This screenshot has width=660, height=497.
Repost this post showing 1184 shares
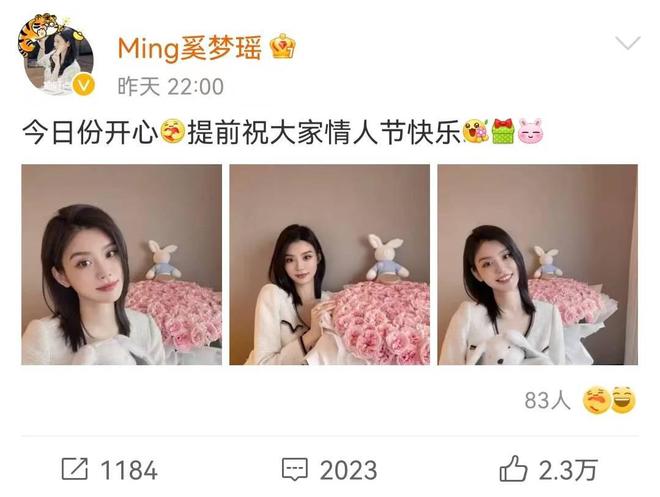(x=109, y=468)
